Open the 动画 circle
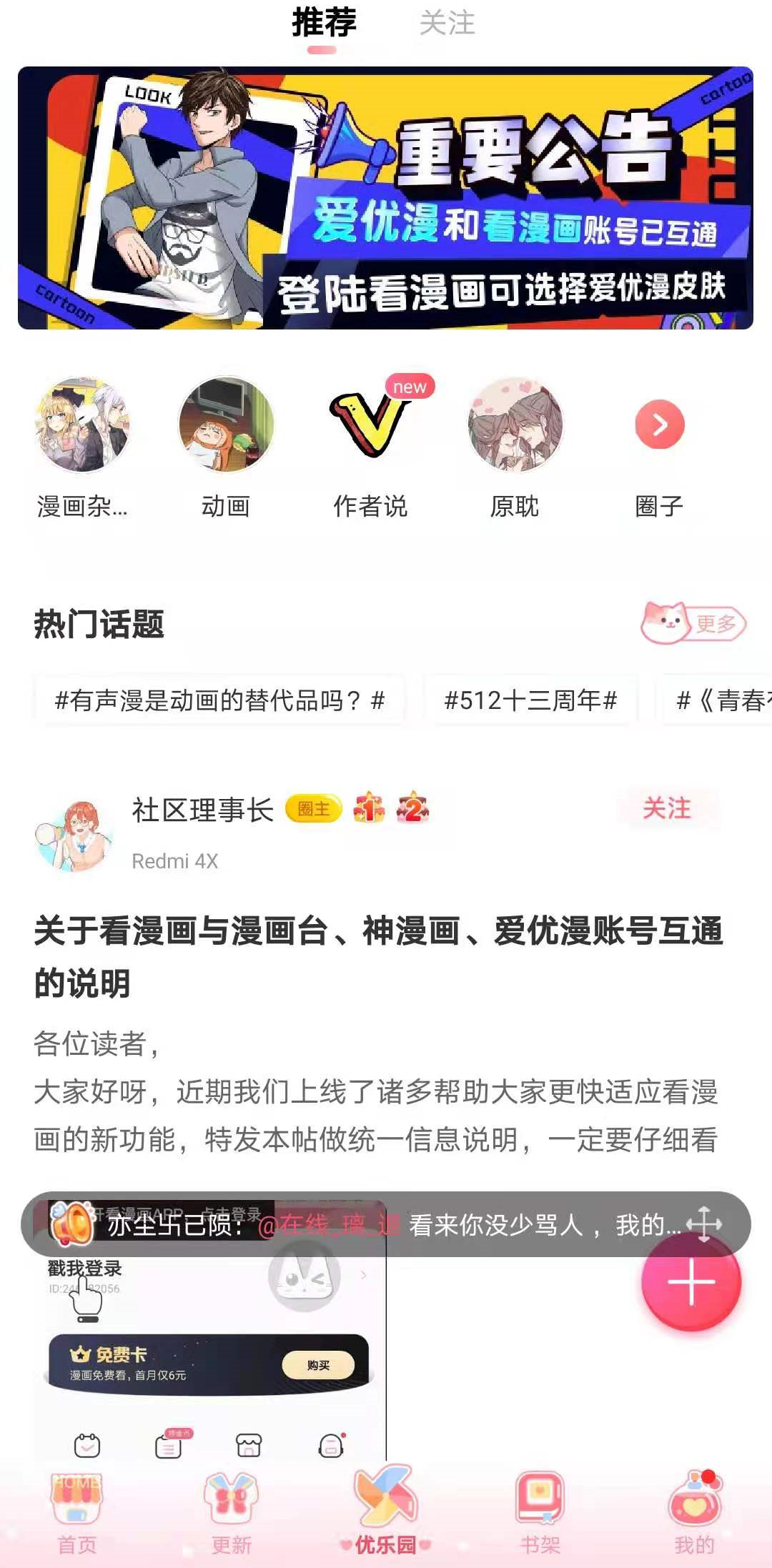Screen dimensions: 772x1568 tap(226, 425)
